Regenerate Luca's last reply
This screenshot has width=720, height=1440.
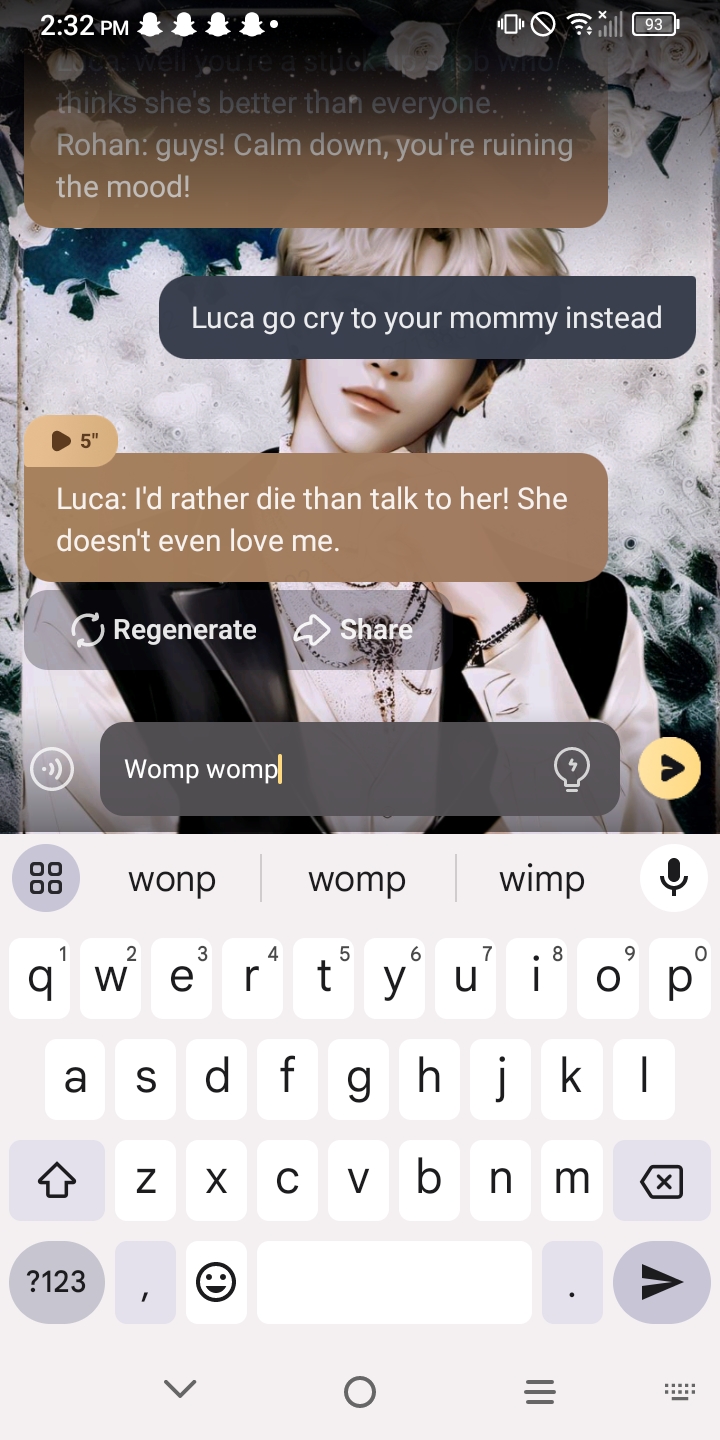tap(165, 630)
